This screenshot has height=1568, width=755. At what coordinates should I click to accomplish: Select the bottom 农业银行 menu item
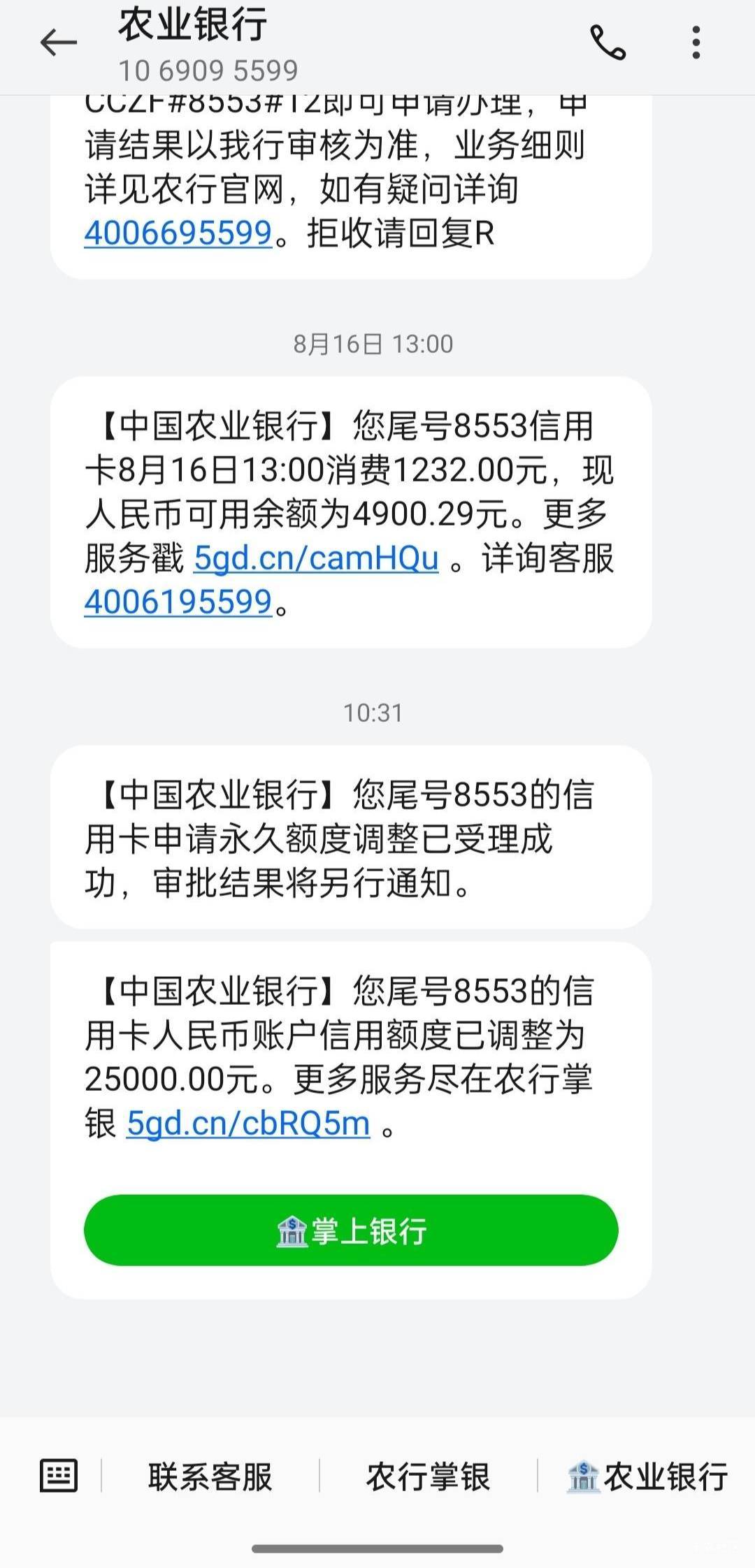(x=647, y=1476)
